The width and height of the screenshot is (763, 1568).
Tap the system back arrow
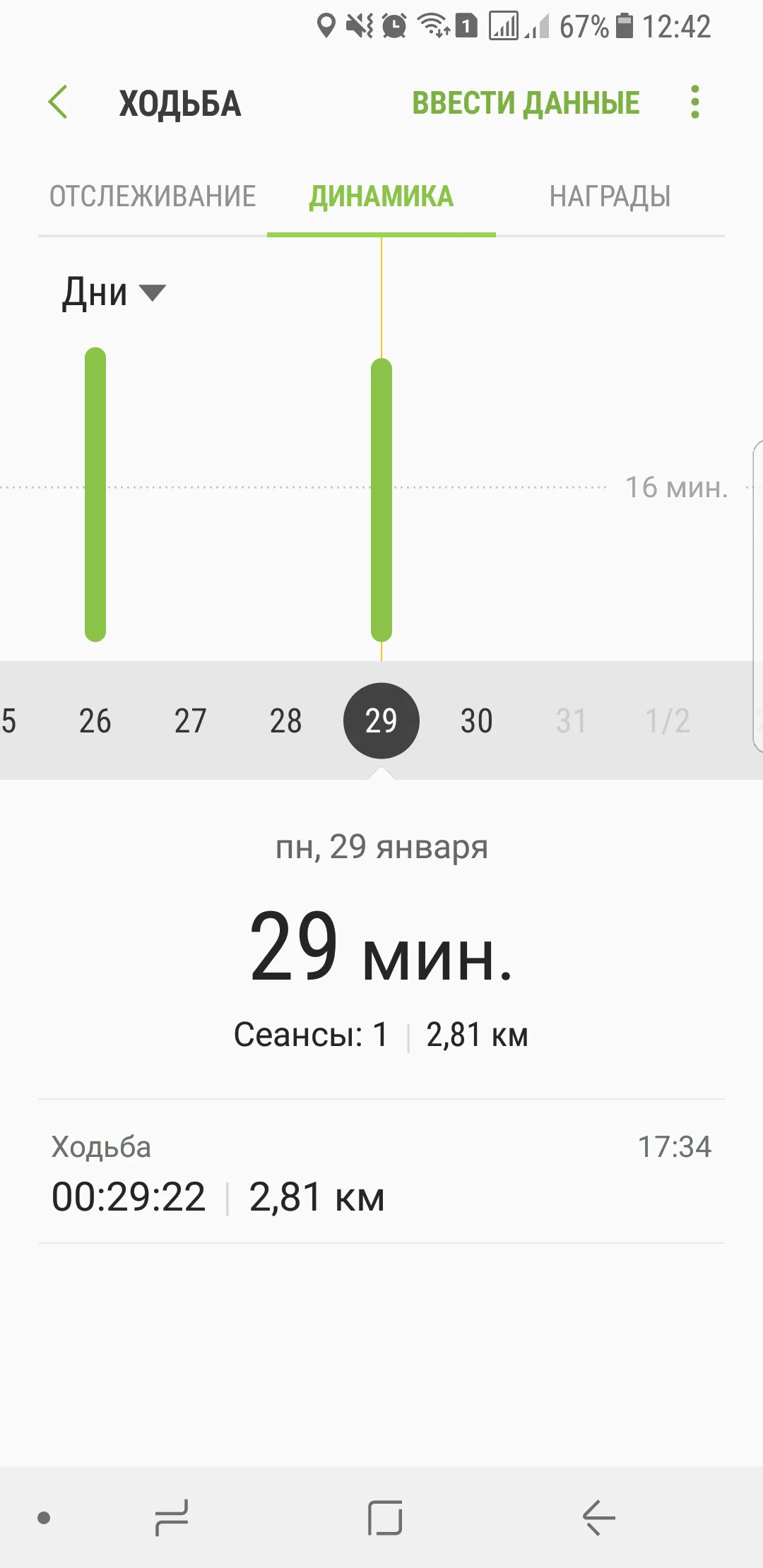(x=599, y=1517)
